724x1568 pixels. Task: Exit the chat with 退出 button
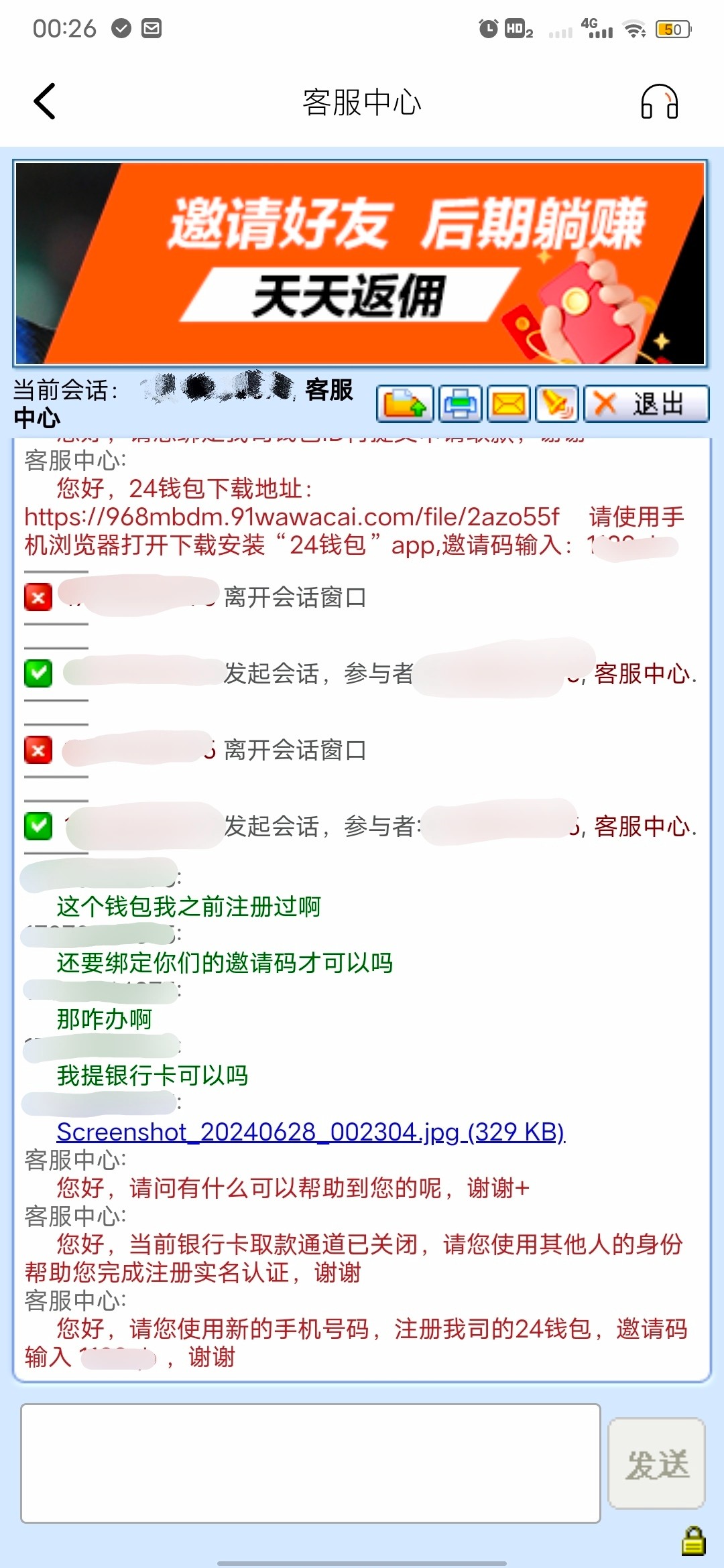pyautogui.click(x=646, y=404)
